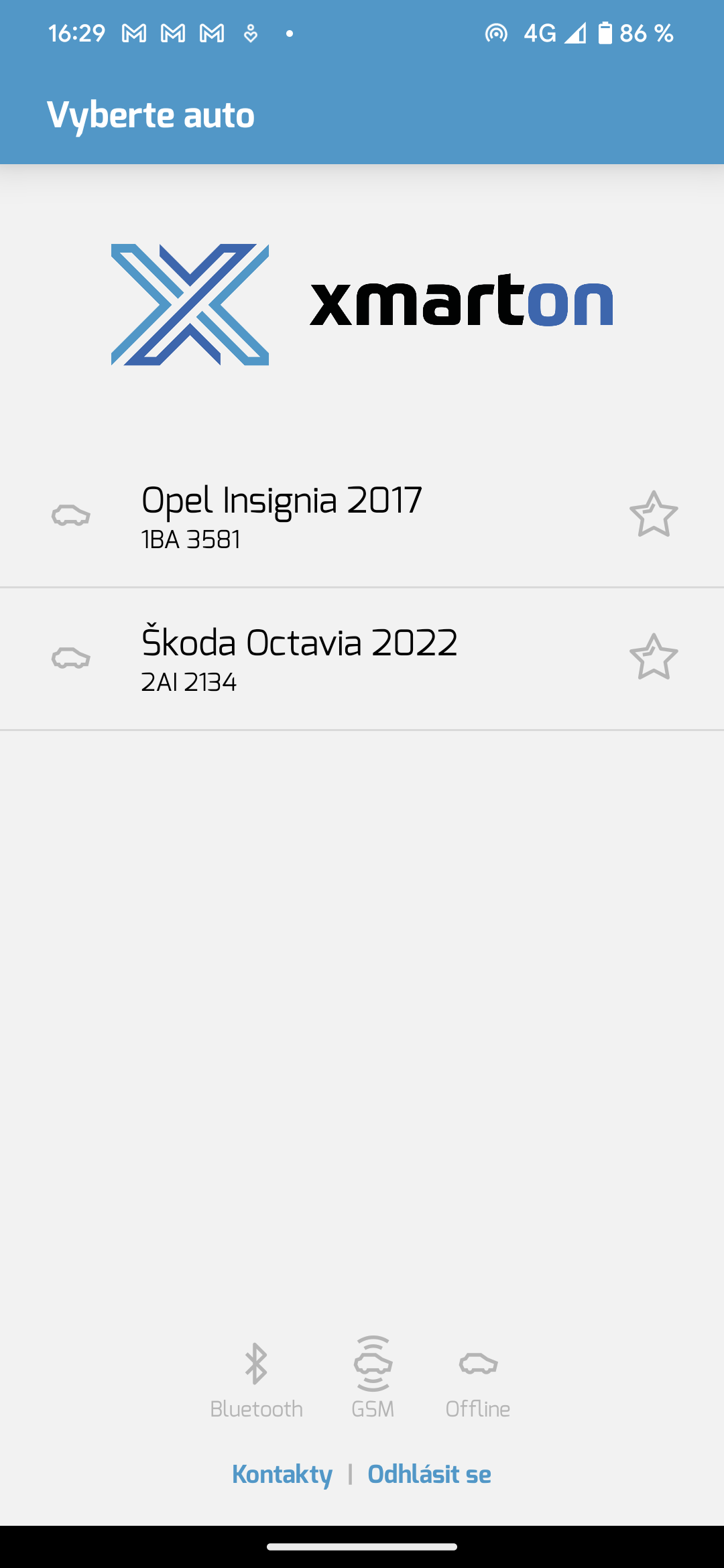Select the Škoda Octavia 2022 car
Screen dimensions: 724x1568
[x=299, y=658]
